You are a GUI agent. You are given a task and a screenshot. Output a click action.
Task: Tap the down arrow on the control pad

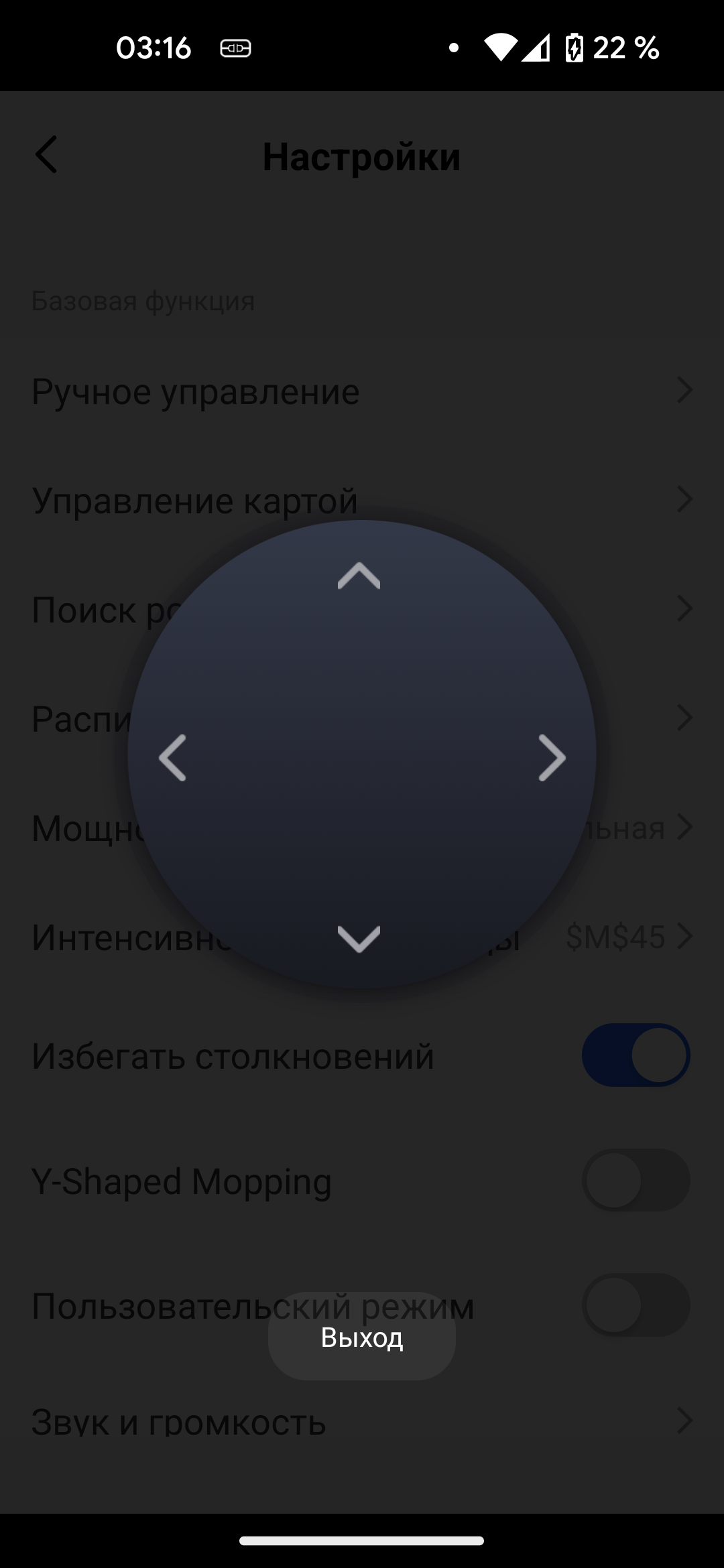click(x=359, y=938)
